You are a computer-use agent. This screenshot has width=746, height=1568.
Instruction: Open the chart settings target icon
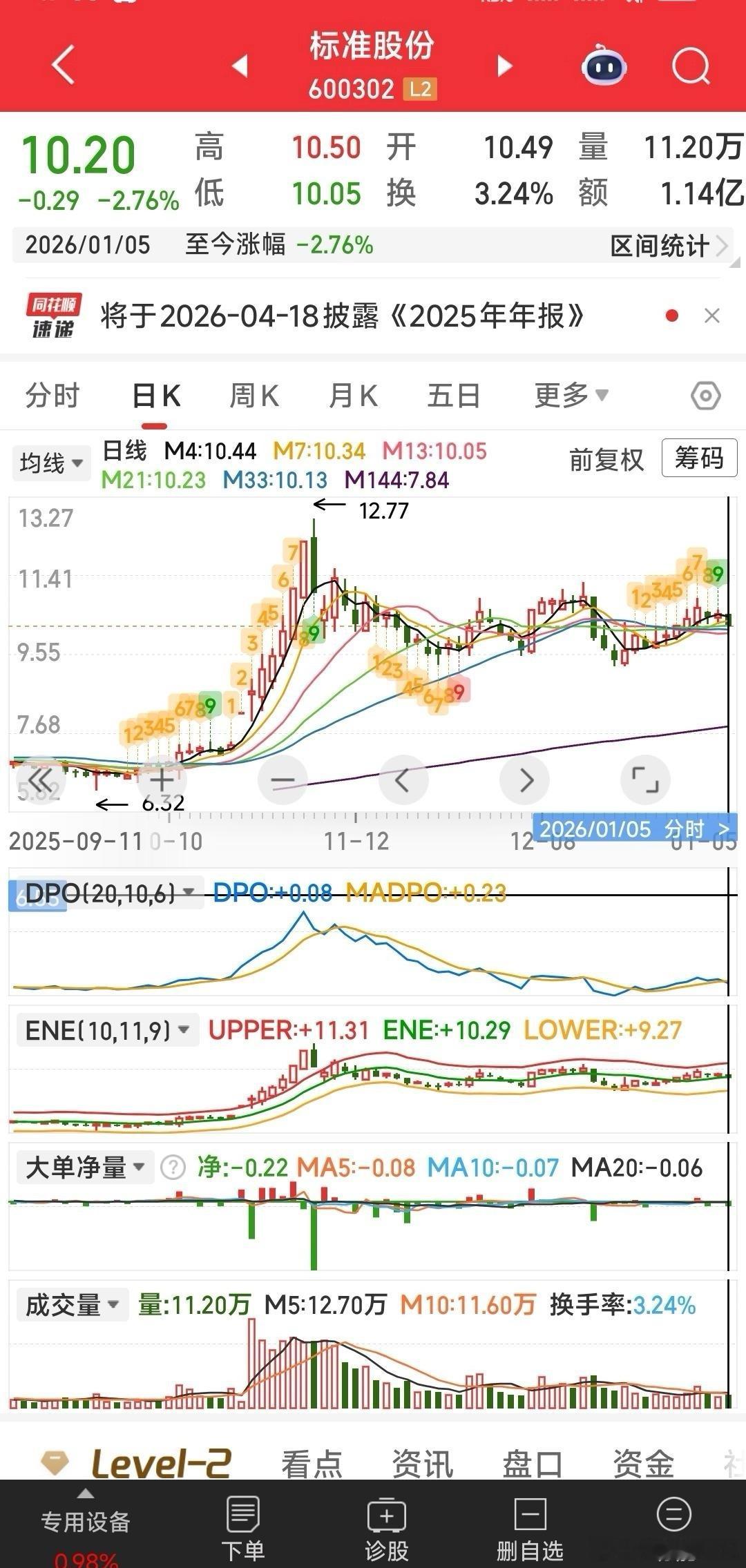pyautogui.click(x=705, y=395)
